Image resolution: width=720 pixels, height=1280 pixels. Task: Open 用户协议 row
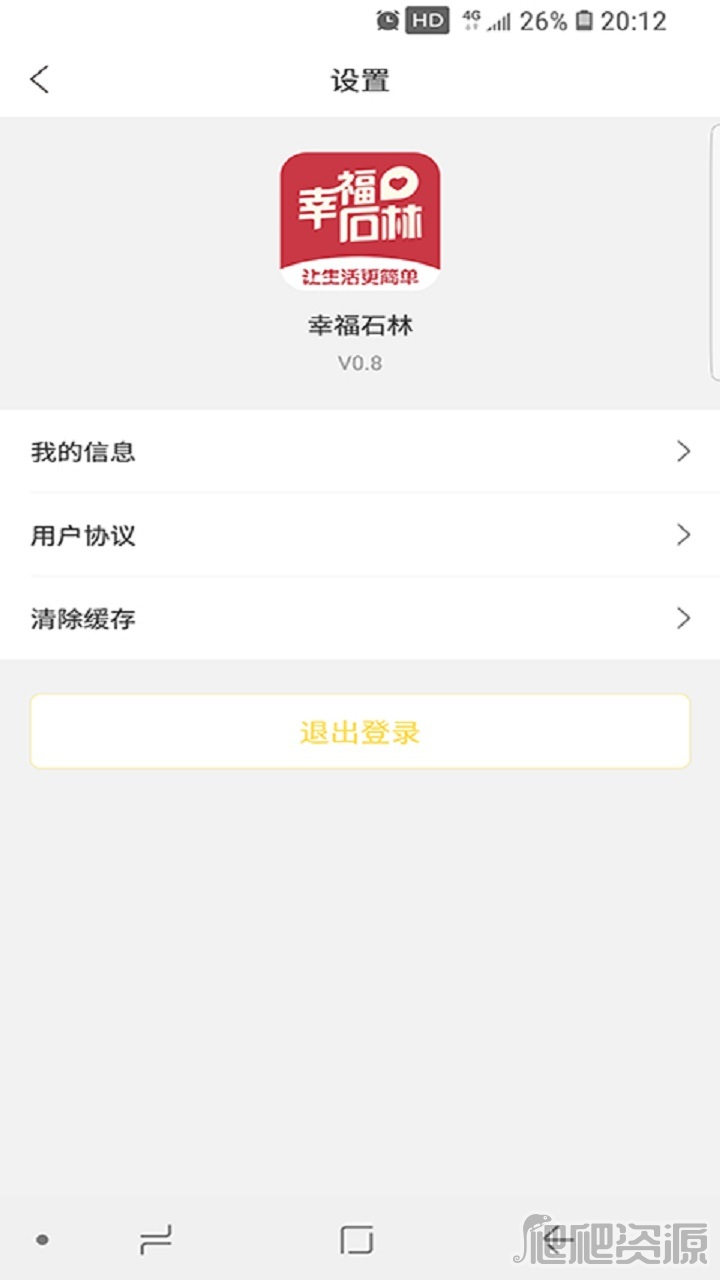[360, 535]
